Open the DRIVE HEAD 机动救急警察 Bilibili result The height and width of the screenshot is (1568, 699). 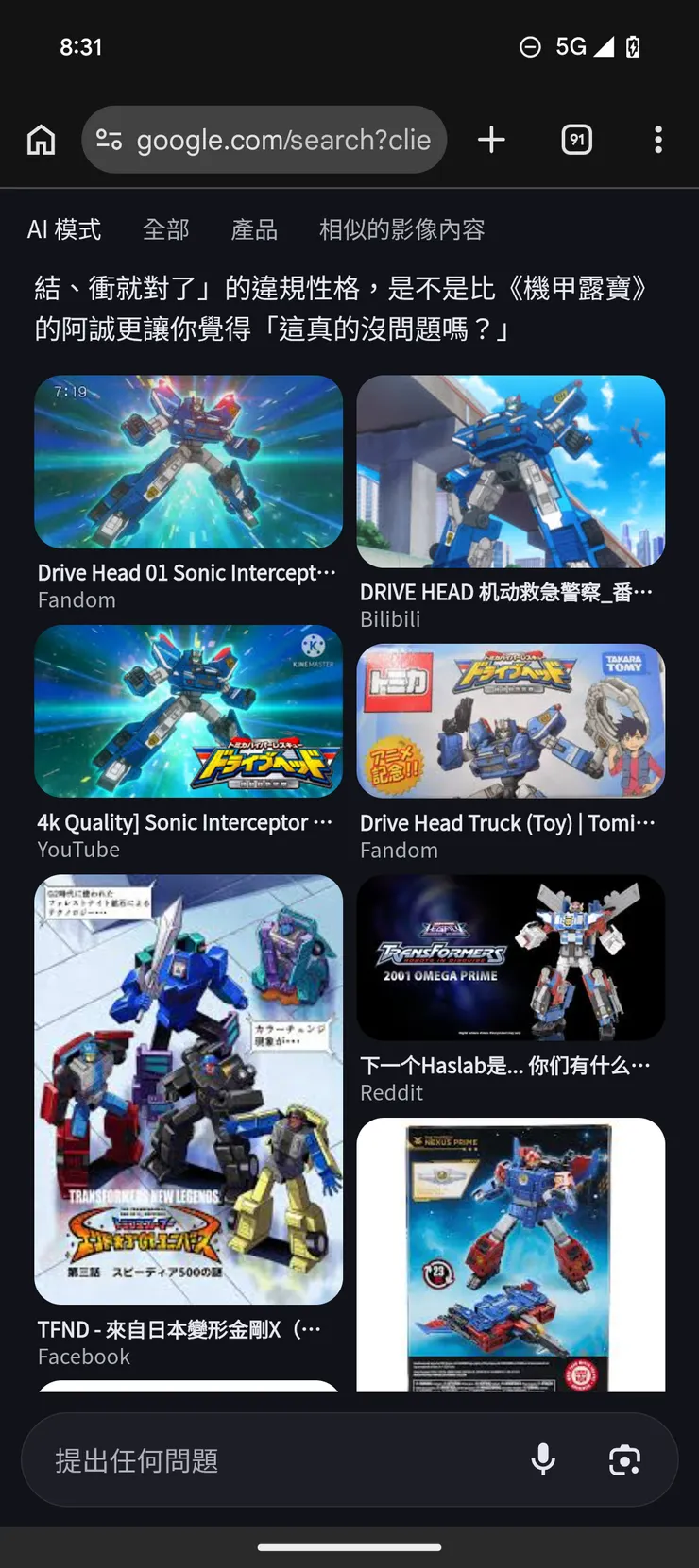(510, 472)
